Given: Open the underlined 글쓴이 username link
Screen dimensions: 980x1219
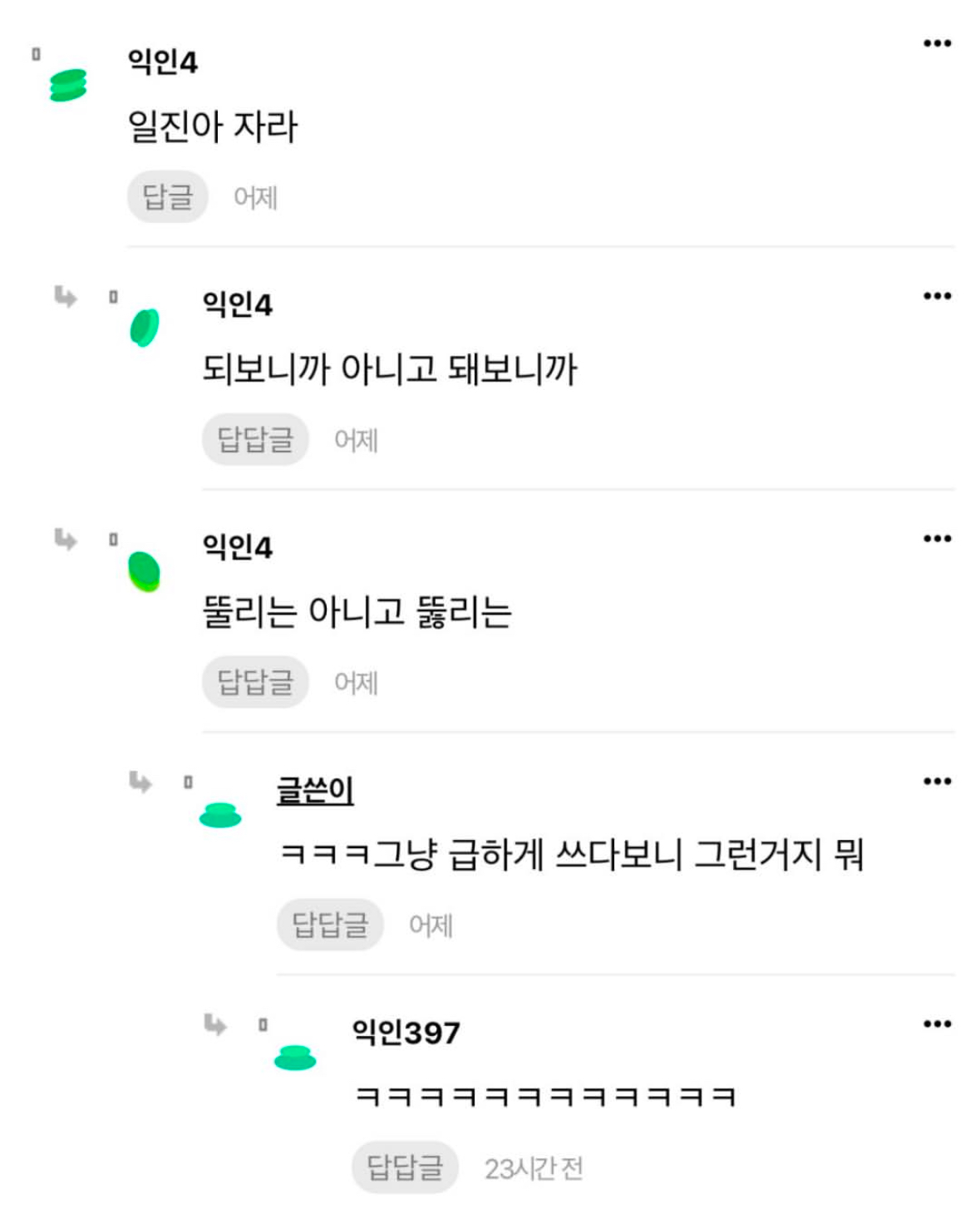Looking at the screenshot, I should (315, 790).
